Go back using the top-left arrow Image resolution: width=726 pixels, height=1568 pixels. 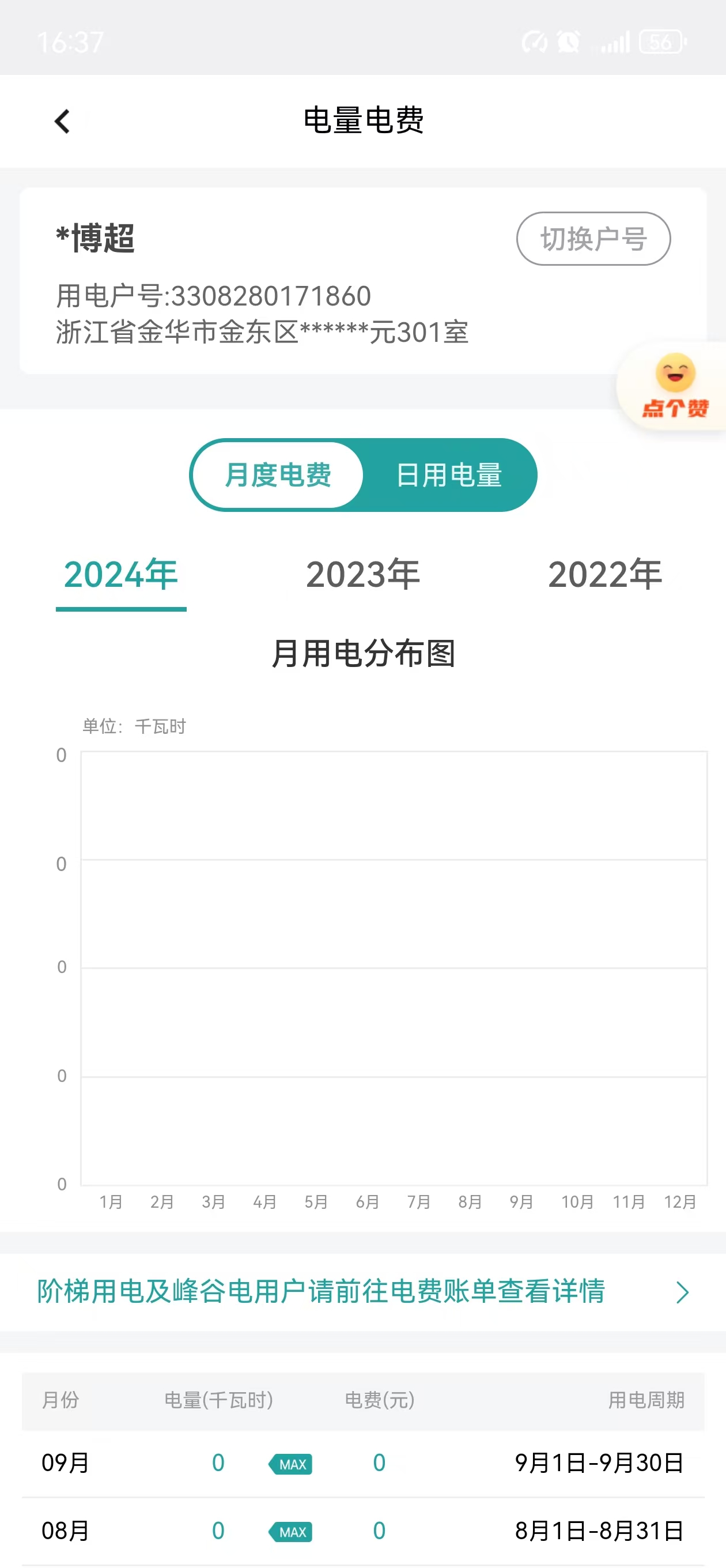coord(62,121)
